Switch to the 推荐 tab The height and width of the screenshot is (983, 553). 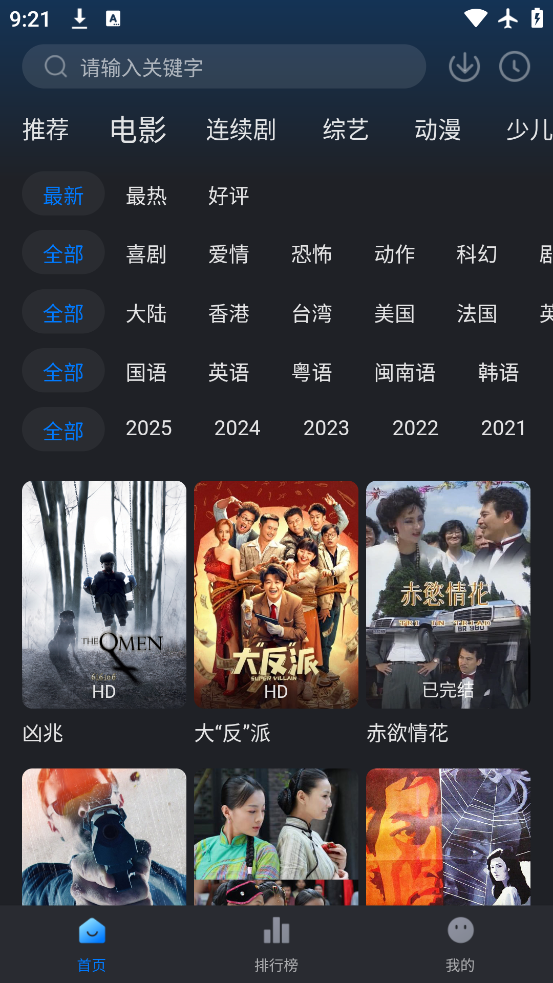(x=46, y=130)
